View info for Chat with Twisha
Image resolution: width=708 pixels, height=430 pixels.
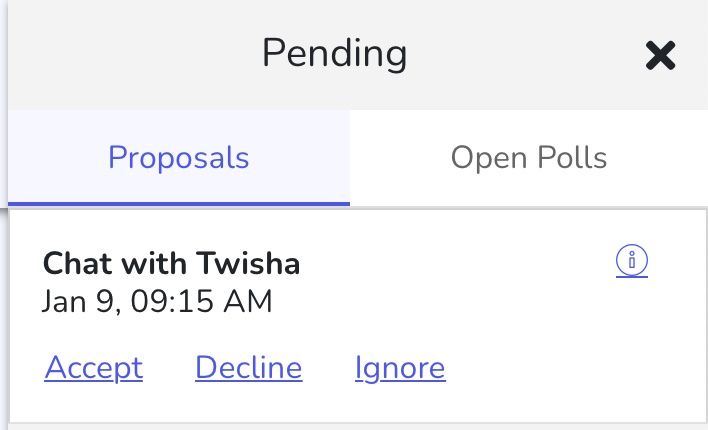point(631,262)
